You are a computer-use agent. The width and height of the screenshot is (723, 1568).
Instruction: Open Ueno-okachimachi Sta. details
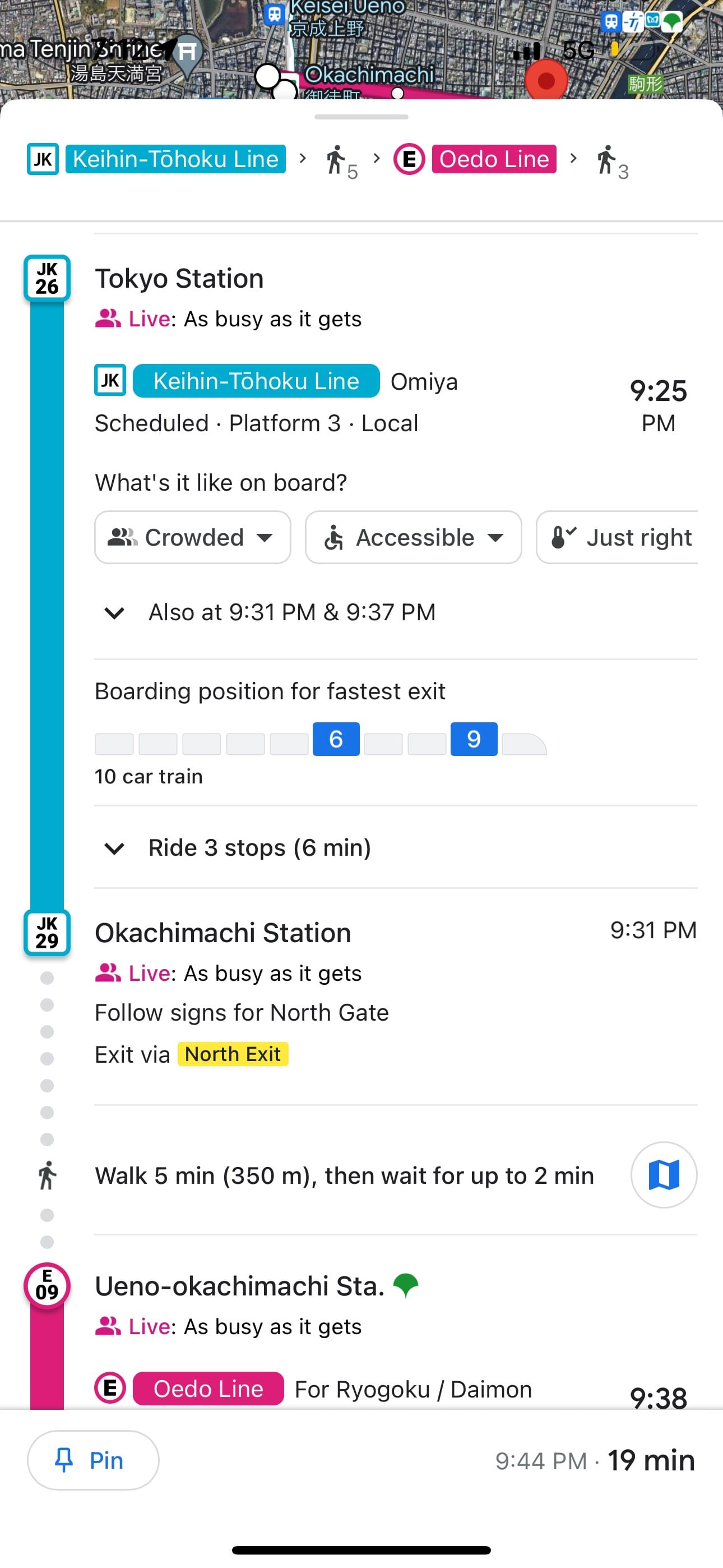(x=240, y=1285)
